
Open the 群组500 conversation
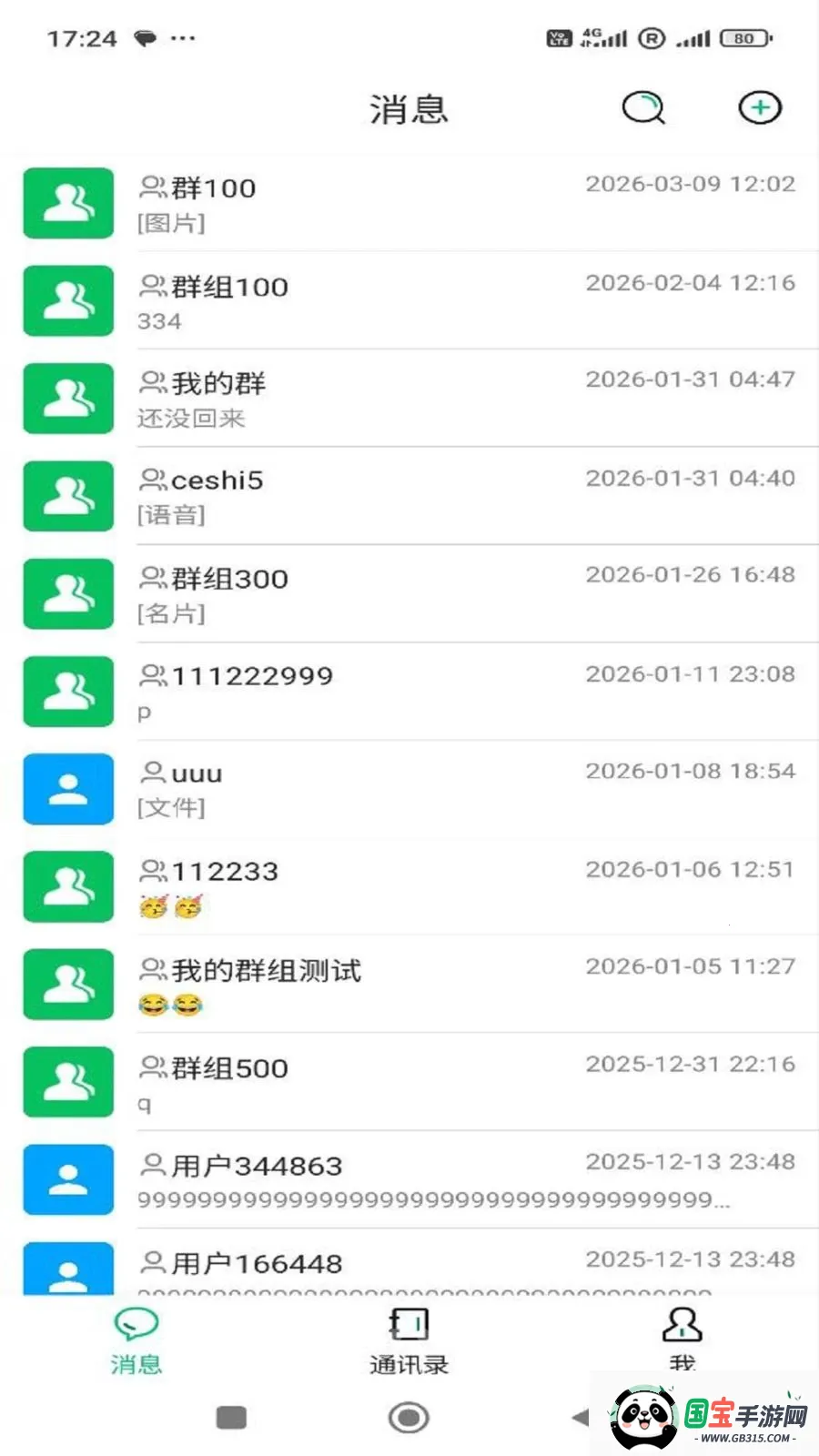[409, 1082]
